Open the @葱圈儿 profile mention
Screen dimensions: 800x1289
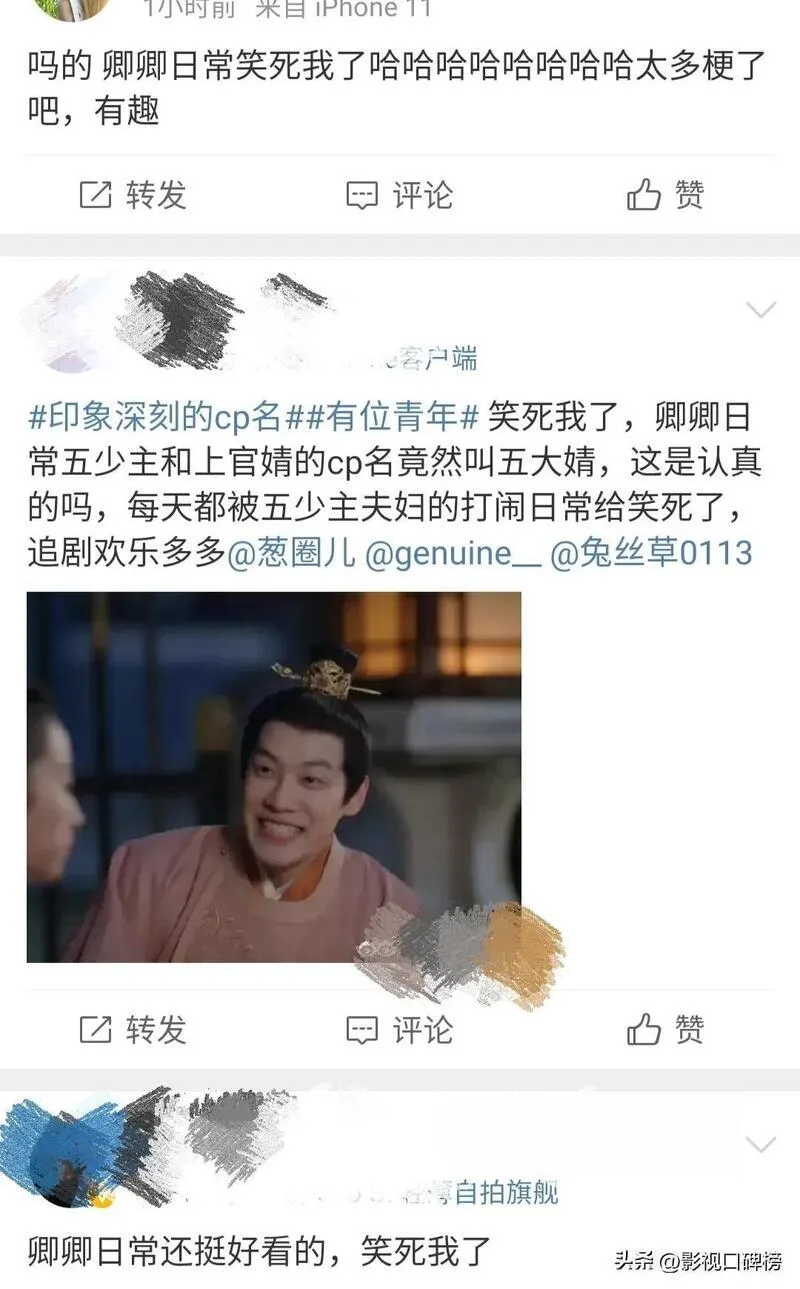coord(291,552)
